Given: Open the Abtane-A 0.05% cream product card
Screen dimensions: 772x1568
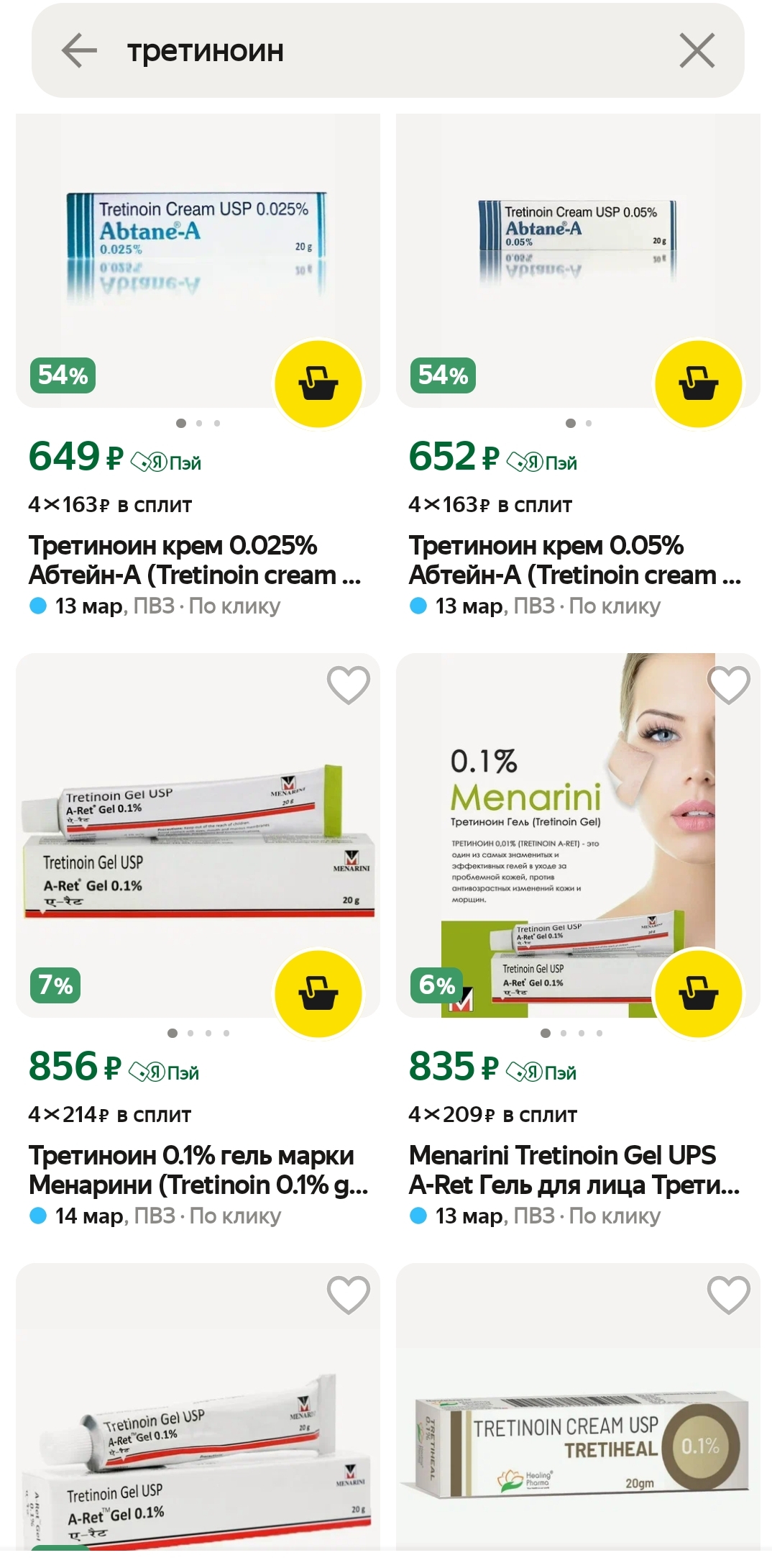Looking at the screenshot, I should (x=578, y=260).
